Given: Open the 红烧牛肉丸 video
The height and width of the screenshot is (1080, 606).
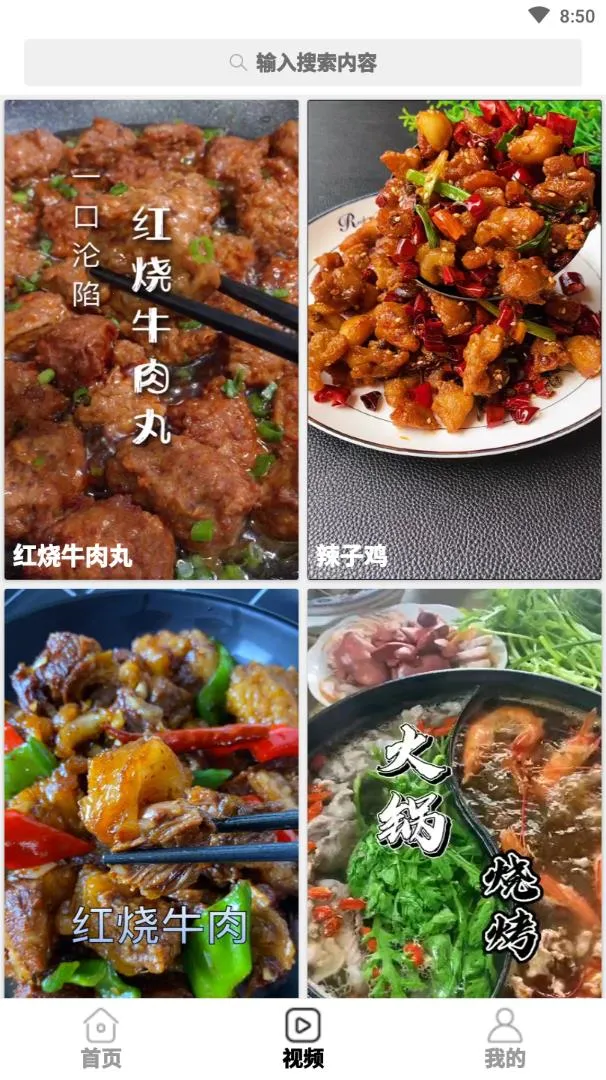Looking at the screenshot, I should click(x=151, y=340).
